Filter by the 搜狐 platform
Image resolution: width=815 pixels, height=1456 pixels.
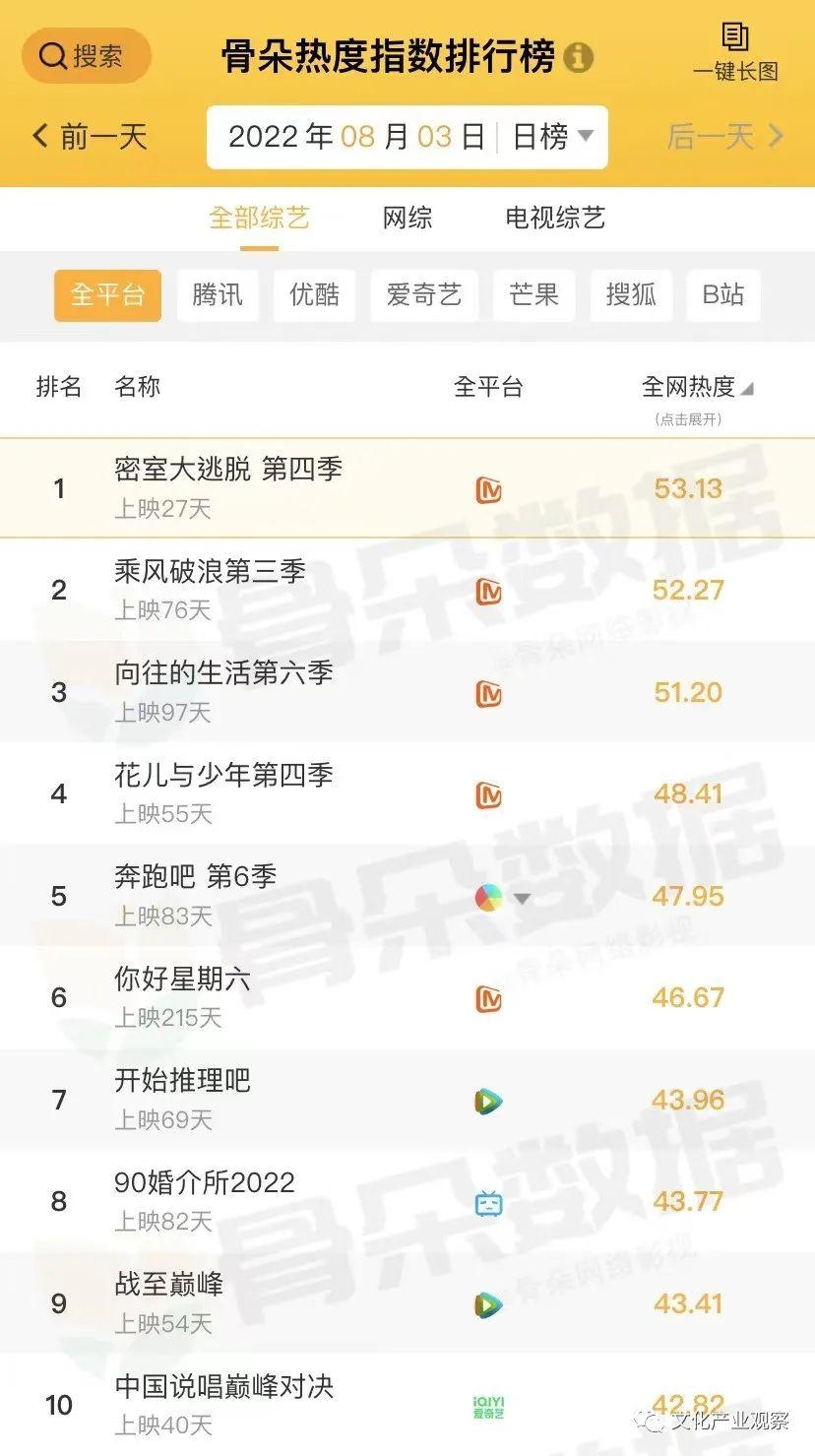tap(631, 294)
